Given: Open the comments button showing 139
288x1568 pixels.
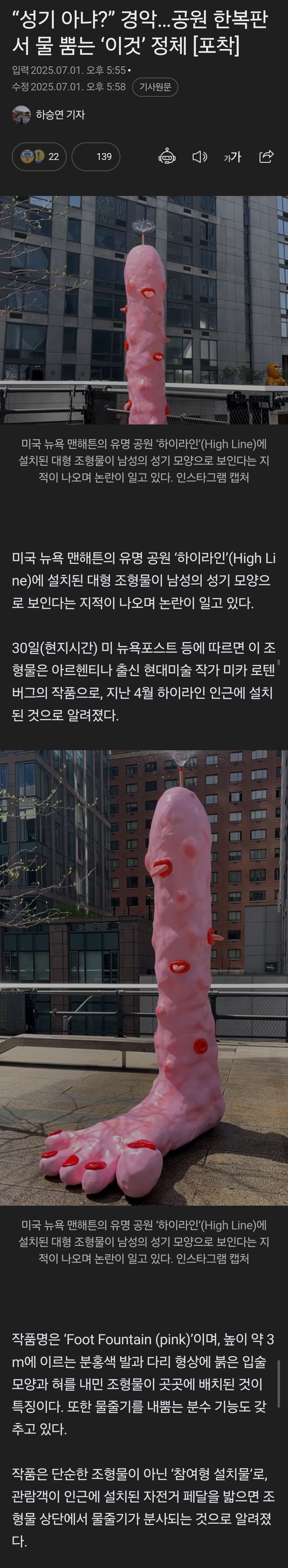Looking at the screenshot, I should (x=96, y=157).
